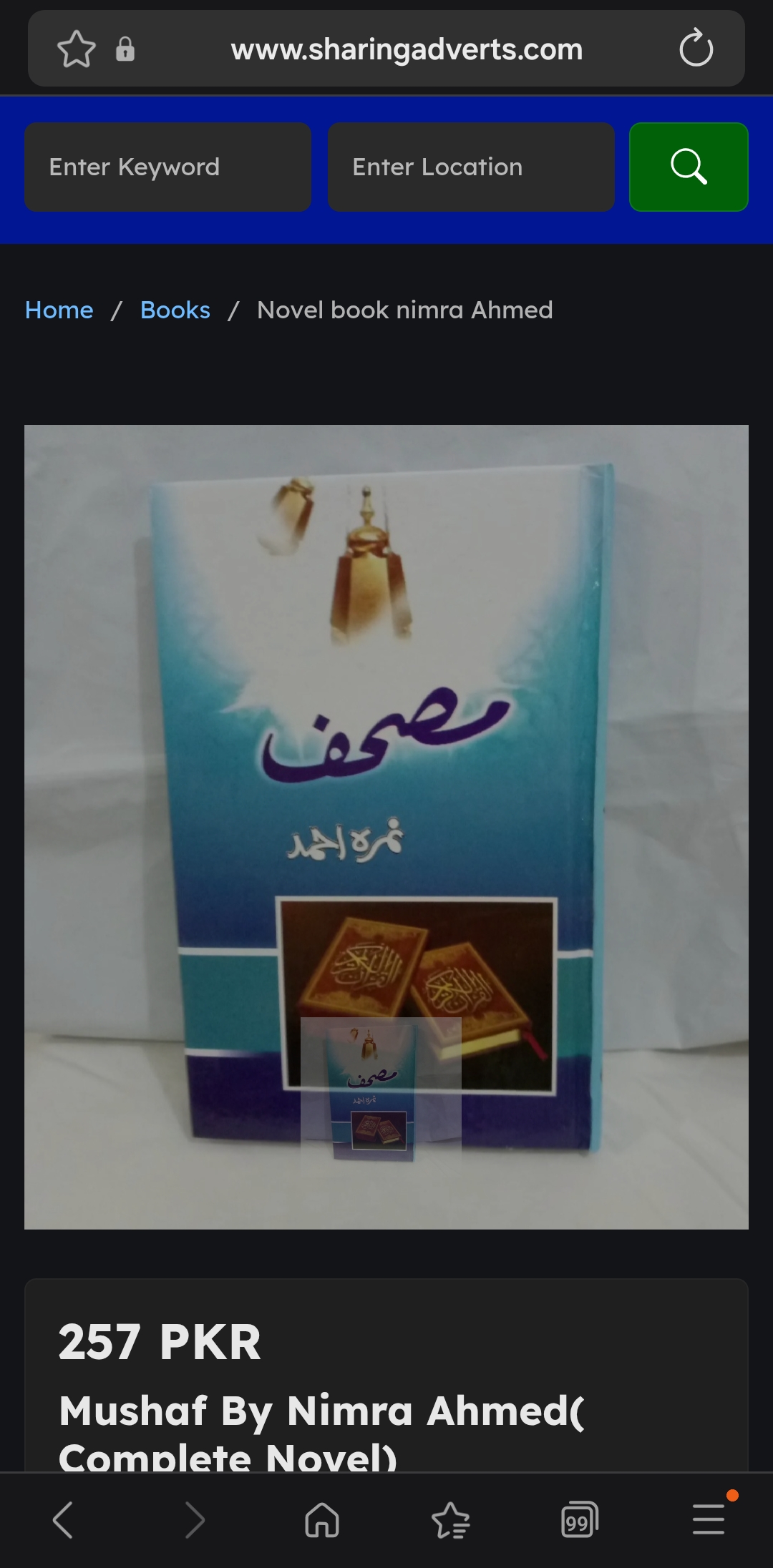This screenshot has height=1568, width=773.
Task: Reload the page
Action: tap(696, 49)
